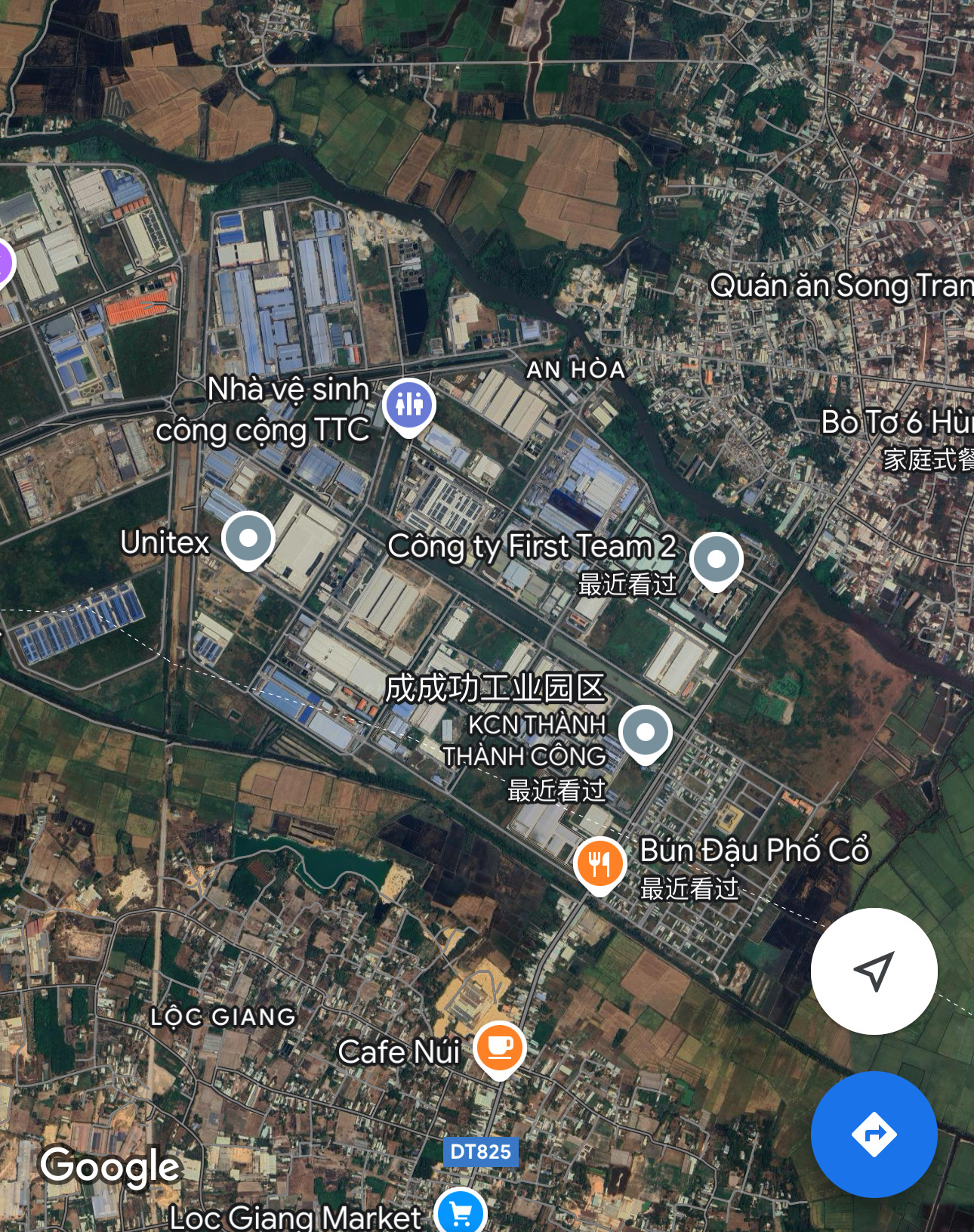This screenshot has width=974, height=1232.
Task: Center map on my location
Action: [x=874, y=971]
